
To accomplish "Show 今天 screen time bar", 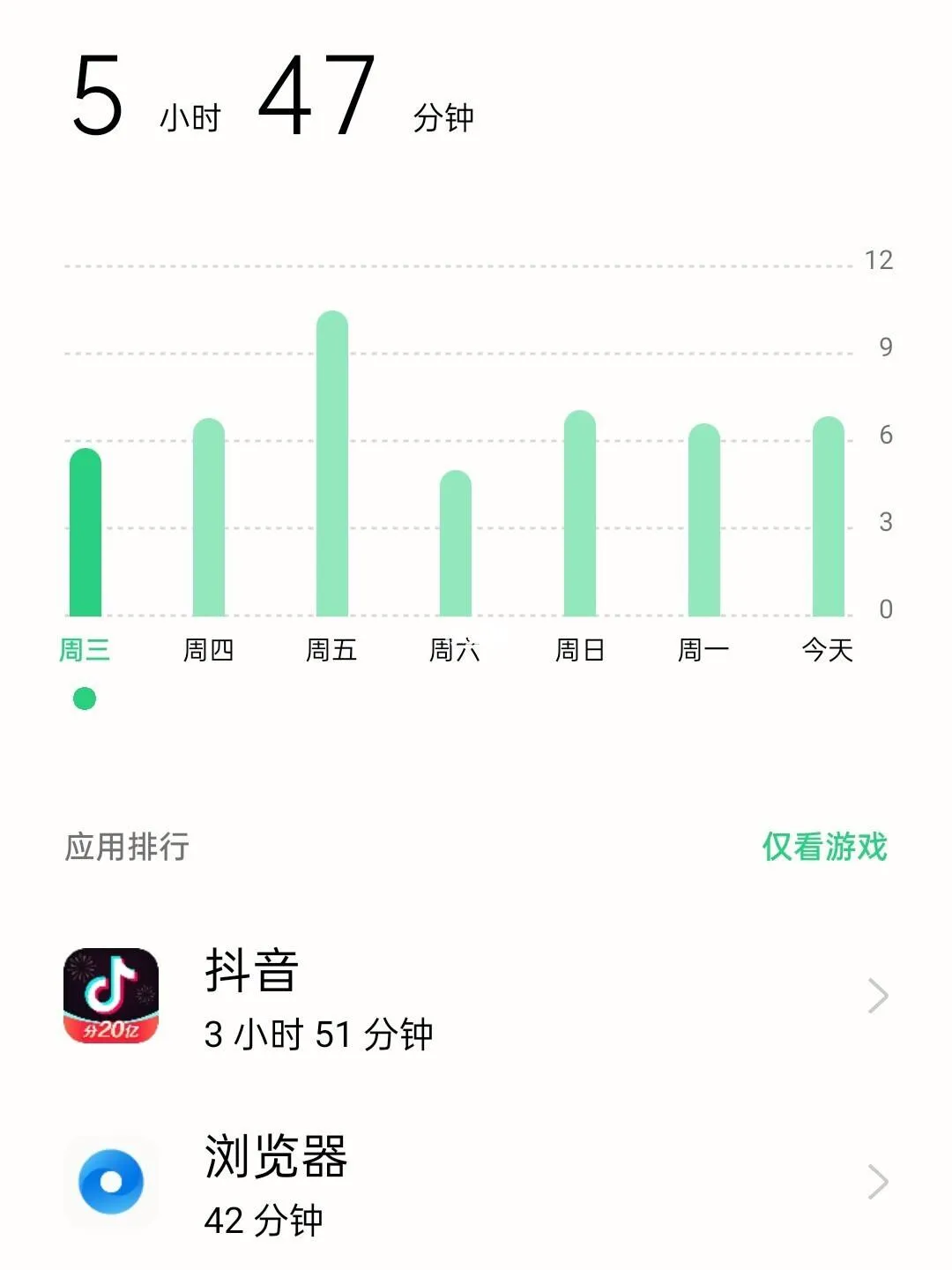I will 828,517.
